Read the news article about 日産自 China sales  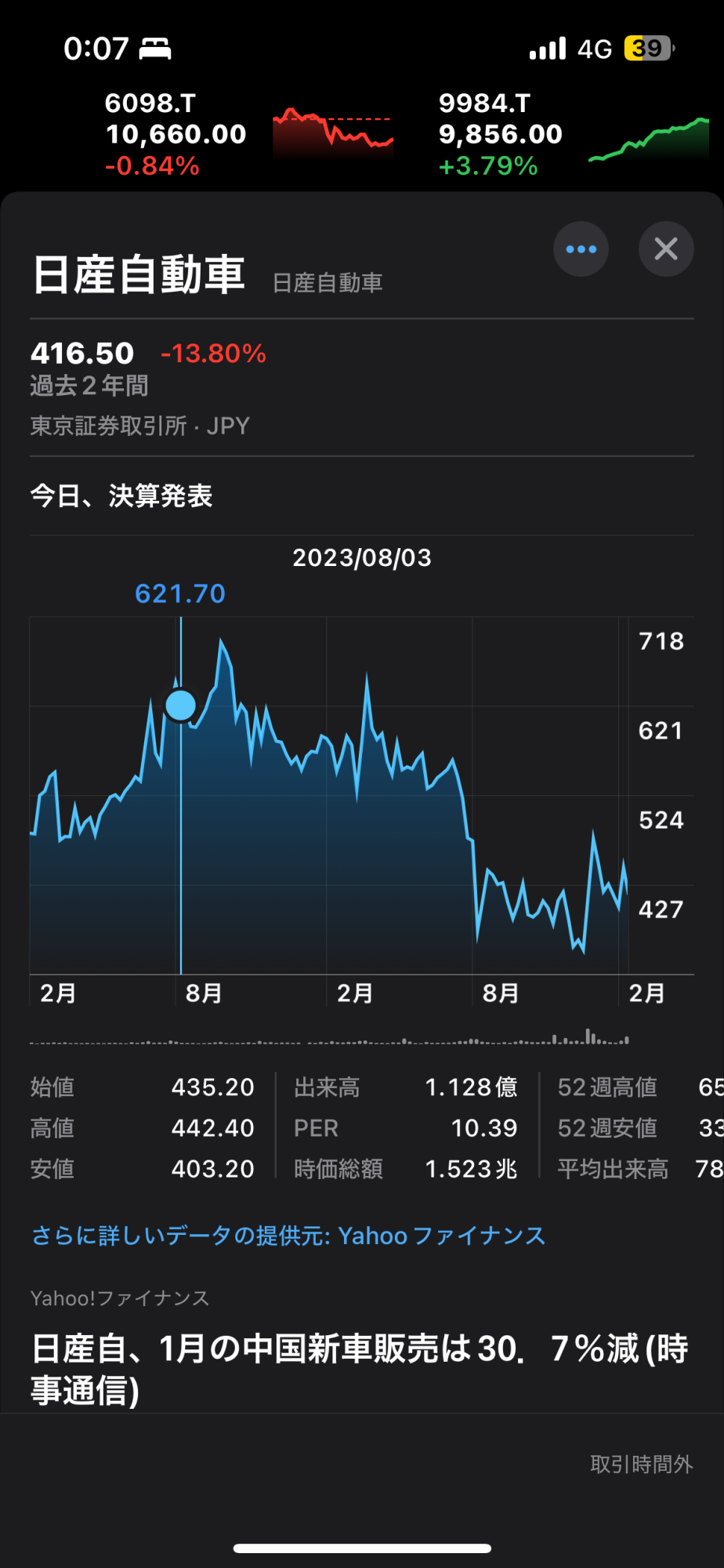pos(360,1368)
